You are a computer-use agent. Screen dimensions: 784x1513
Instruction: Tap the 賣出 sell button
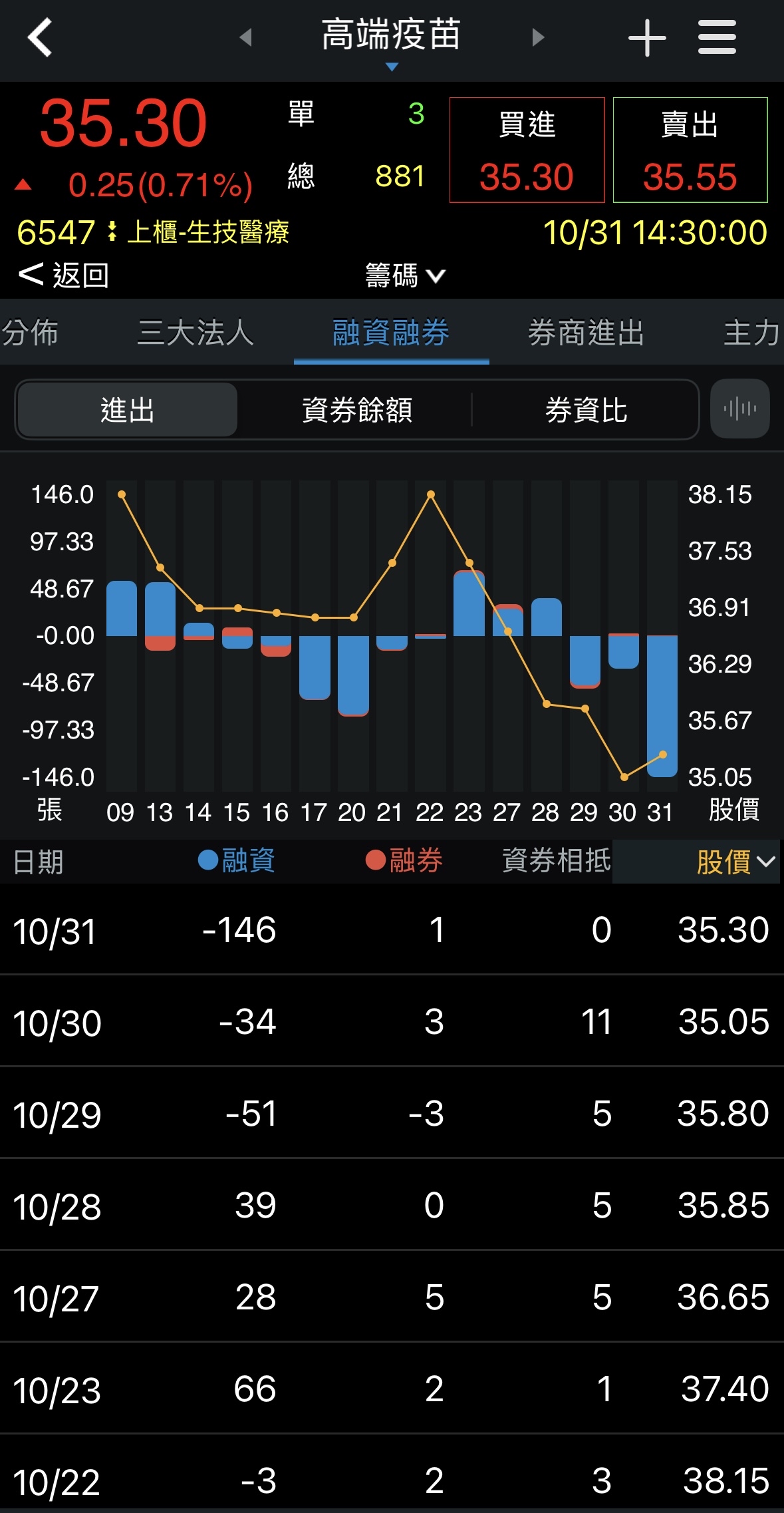point(690,150)
